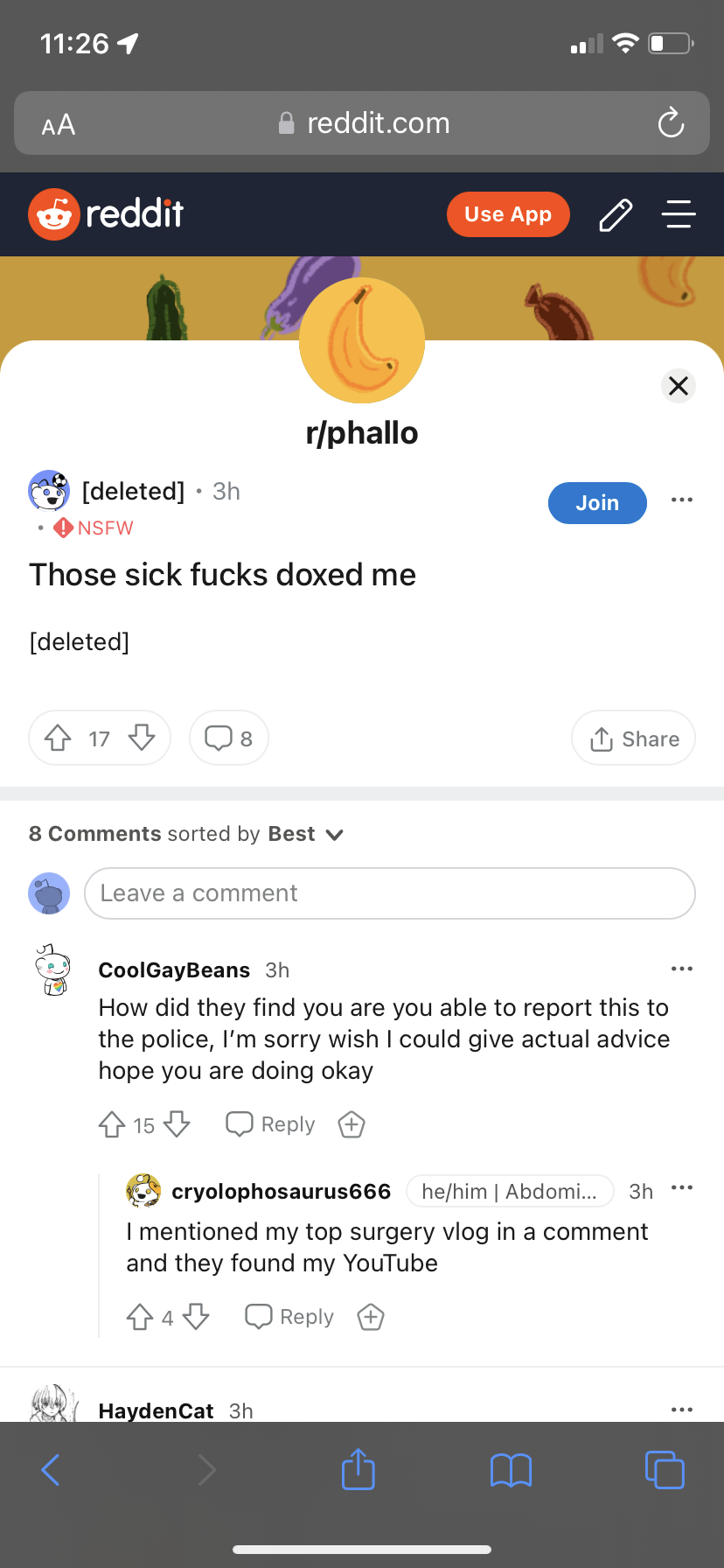Open the pencil create-post icon
Image resolution: width=724 pixels, height=1568 pixels.
click(616, 214)
